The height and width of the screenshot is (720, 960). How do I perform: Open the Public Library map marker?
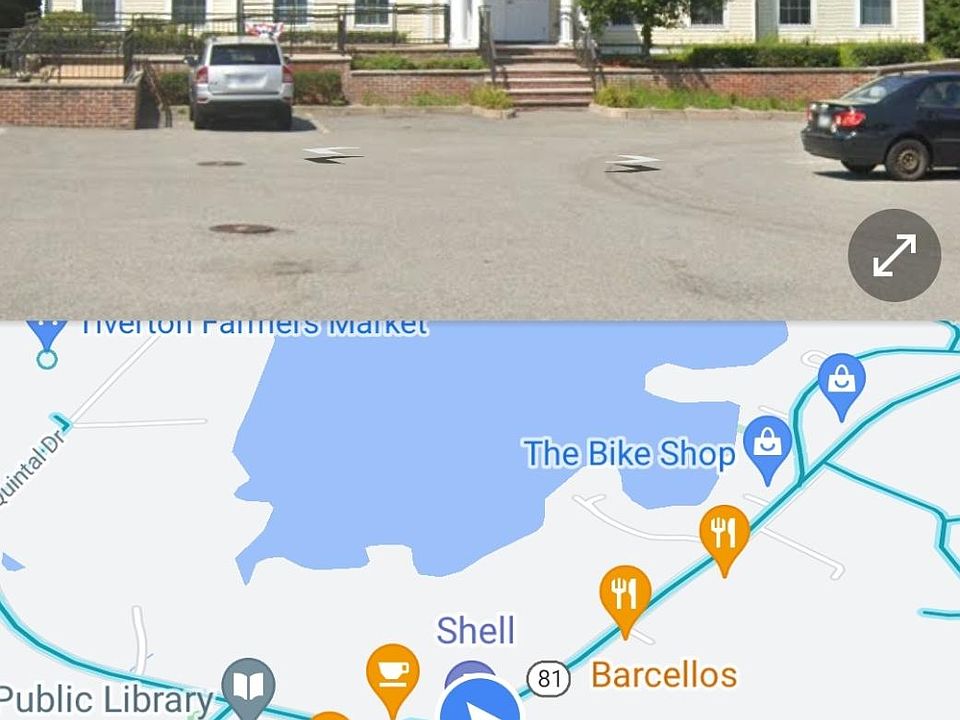[x=248, y=685]
